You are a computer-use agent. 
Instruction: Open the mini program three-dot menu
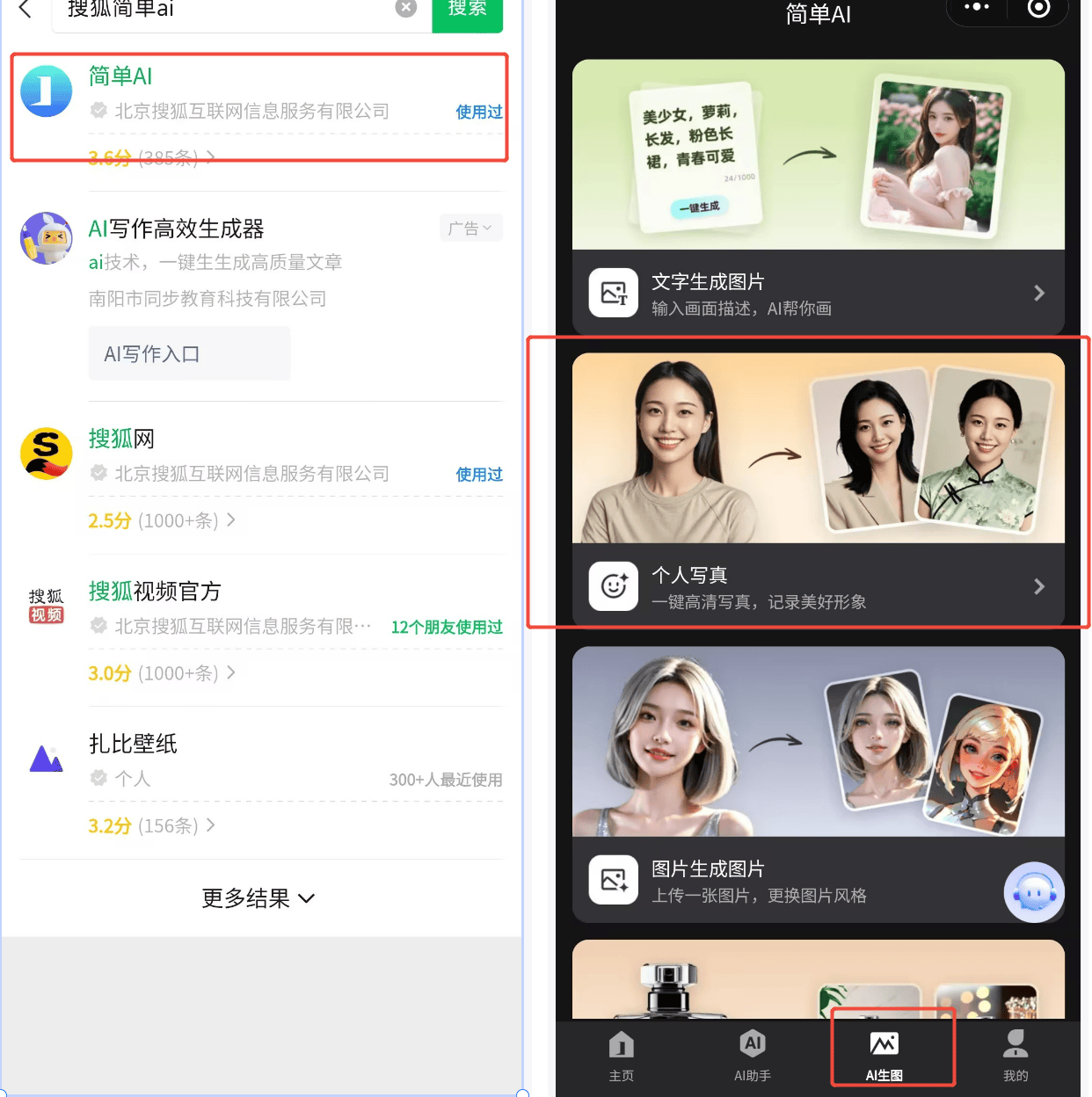click(976, 8)
